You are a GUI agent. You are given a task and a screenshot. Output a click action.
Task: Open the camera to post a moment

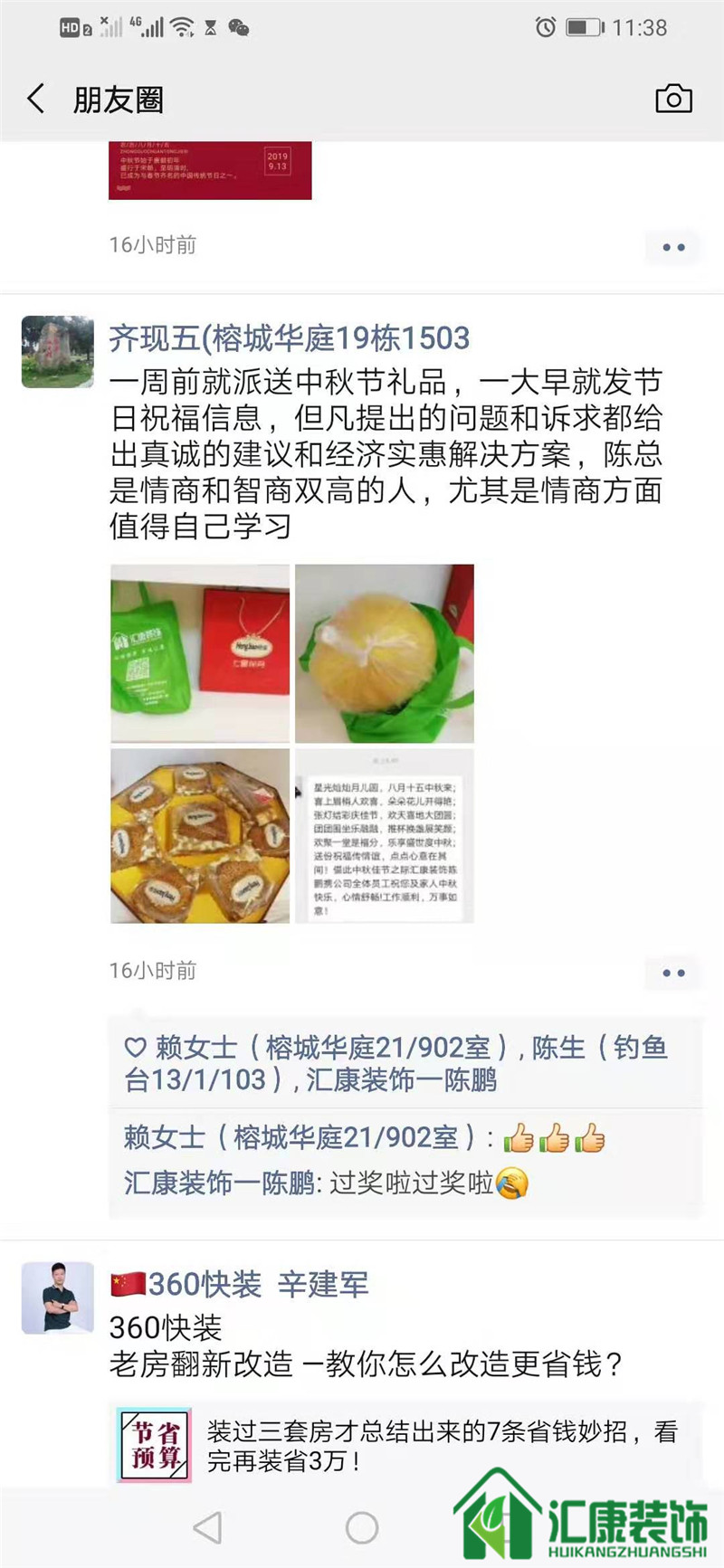pyautogui.click(x=673, y=99)
